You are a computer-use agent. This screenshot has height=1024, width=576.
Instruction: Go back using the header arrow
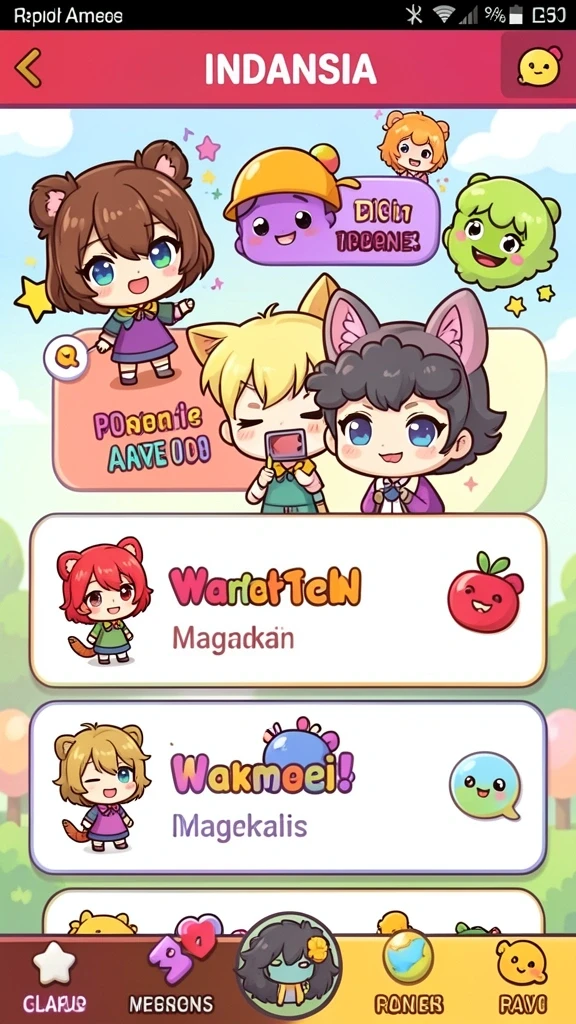click(27, 67)
